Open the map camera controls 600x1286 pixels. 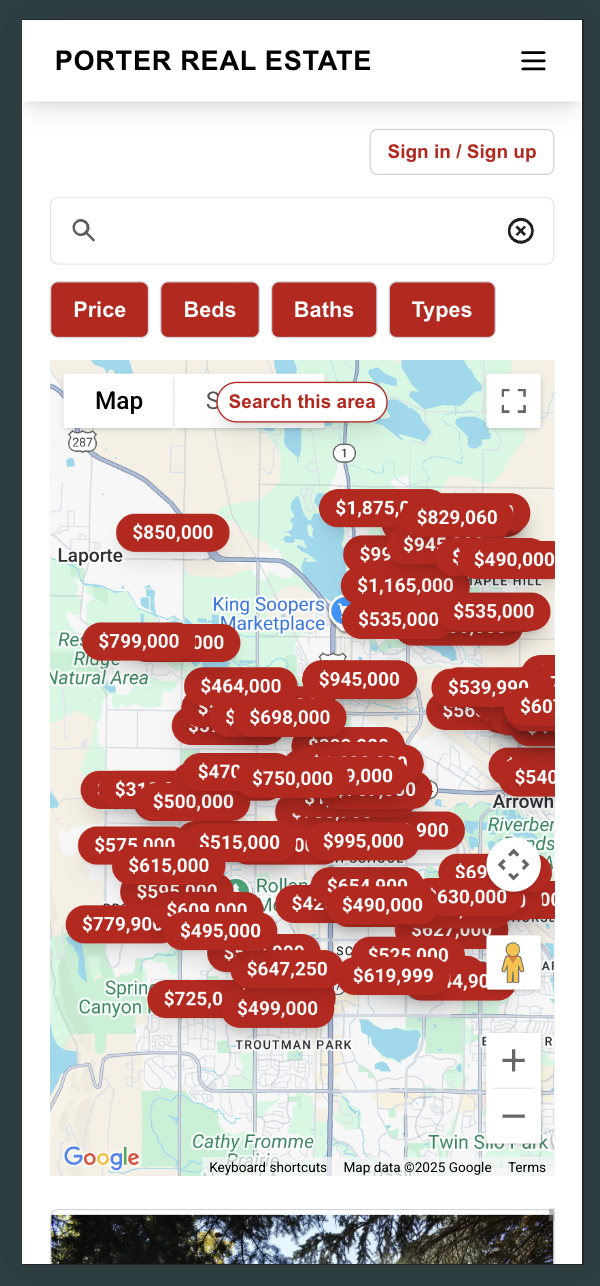[x=513, y=864]
